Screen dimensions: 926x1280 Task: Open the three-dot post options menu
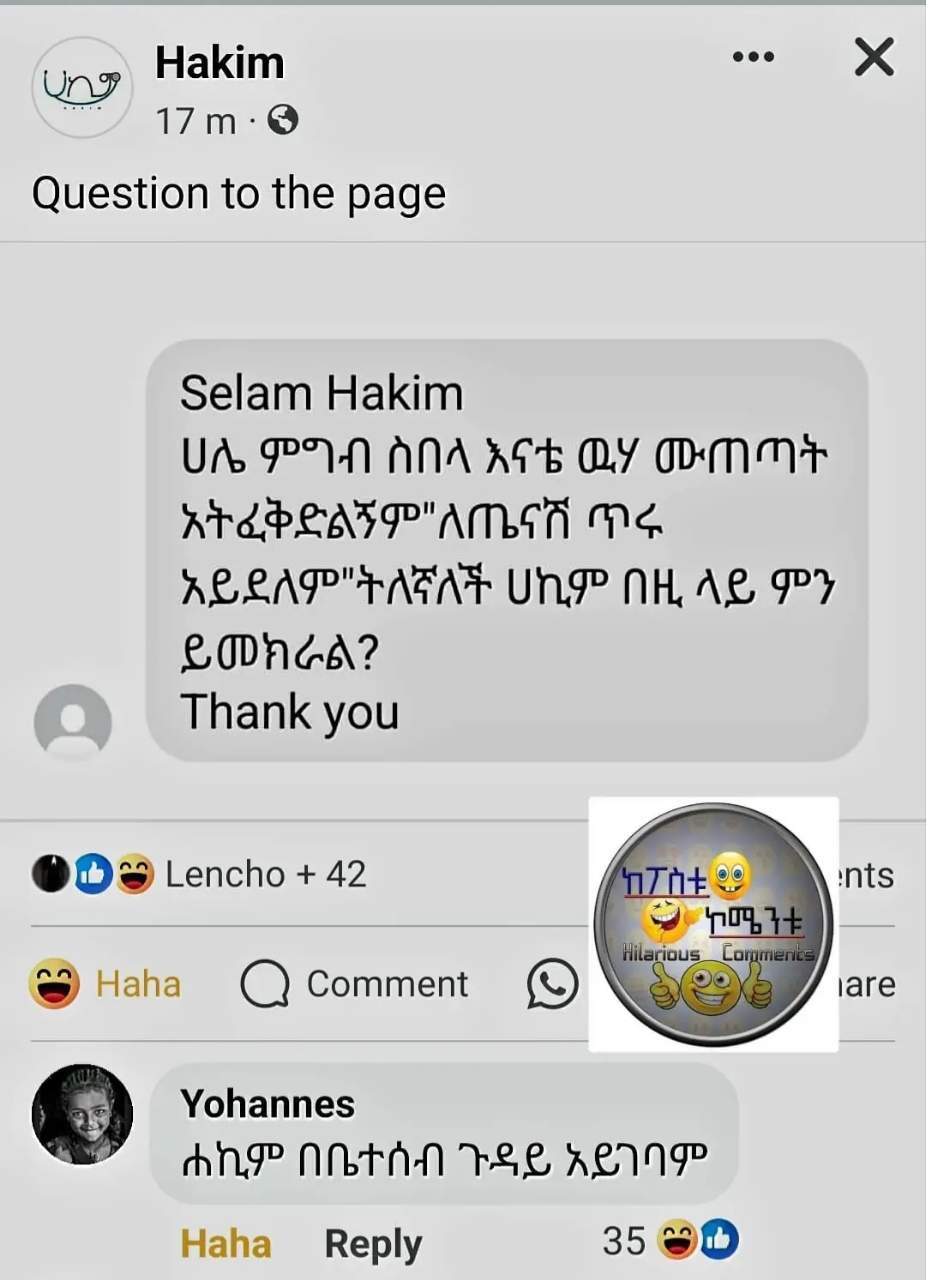(x=753, y=58)
